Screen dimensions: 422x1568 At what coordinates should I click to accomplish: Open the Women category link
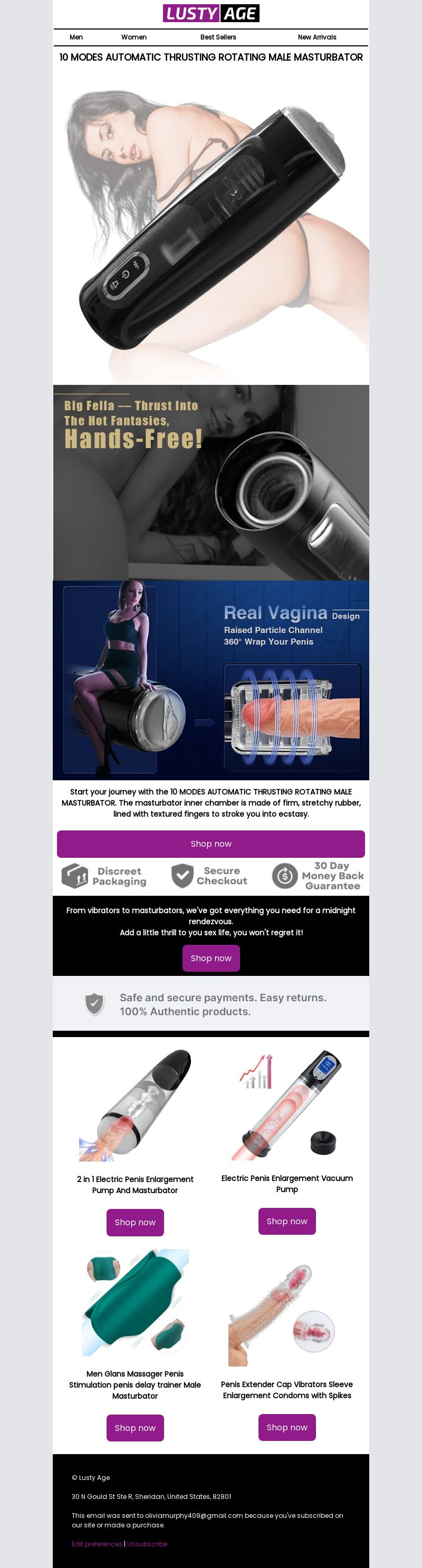(133, 37)
